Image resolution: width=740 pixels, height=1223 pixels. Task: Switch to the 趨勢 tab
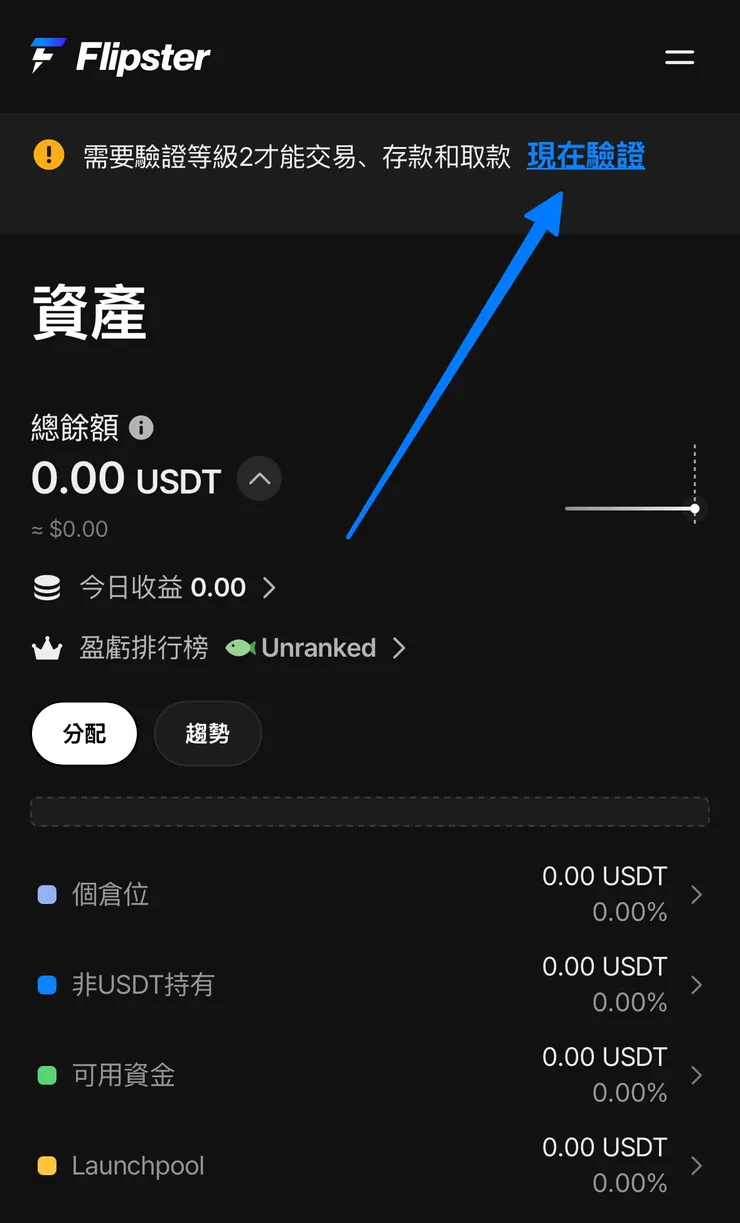click(208, 733)
